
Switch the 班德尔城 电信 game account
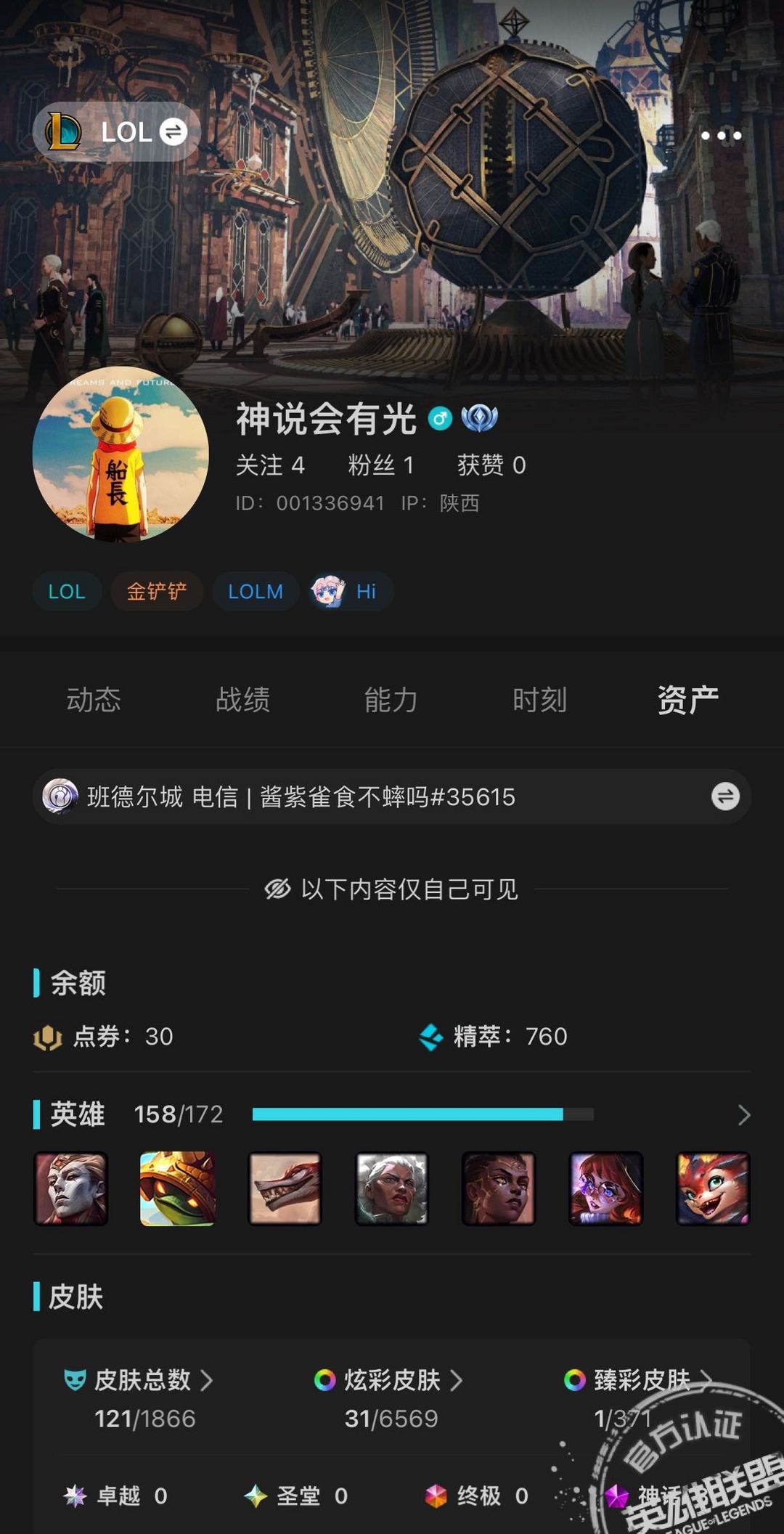click(x=724, y=796)
